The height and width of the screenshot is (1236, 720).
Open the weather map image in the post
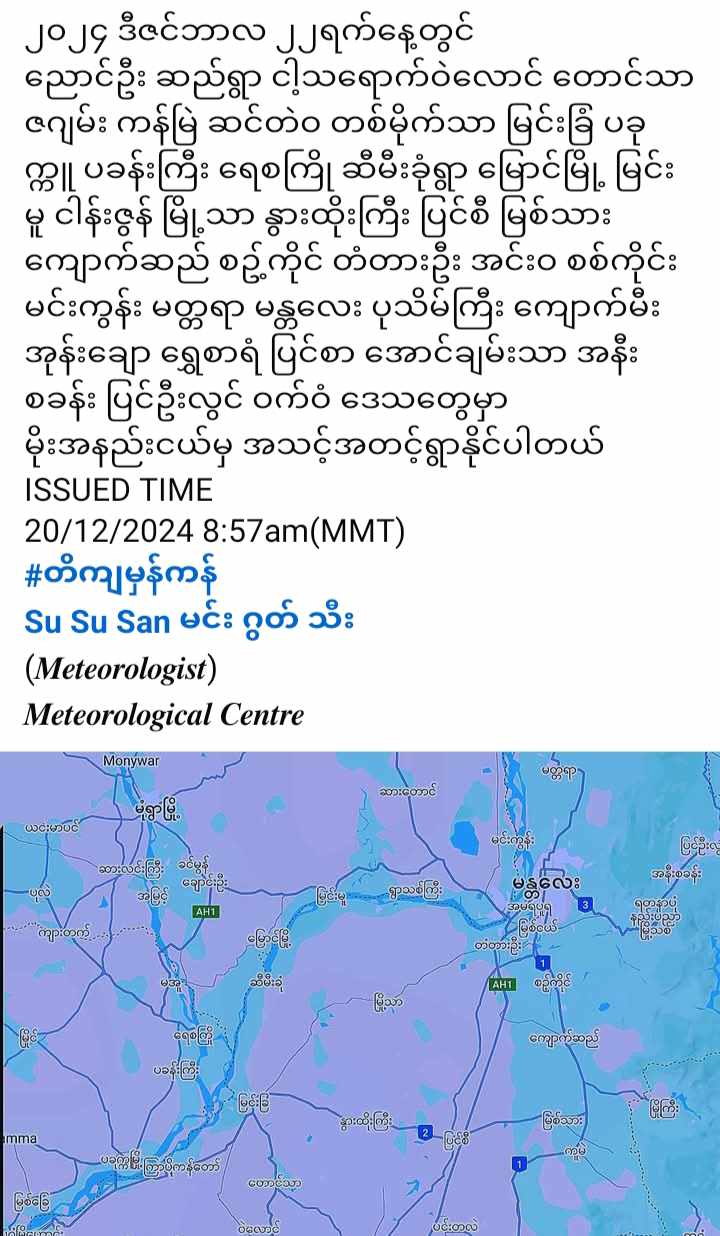coord(360,992)
